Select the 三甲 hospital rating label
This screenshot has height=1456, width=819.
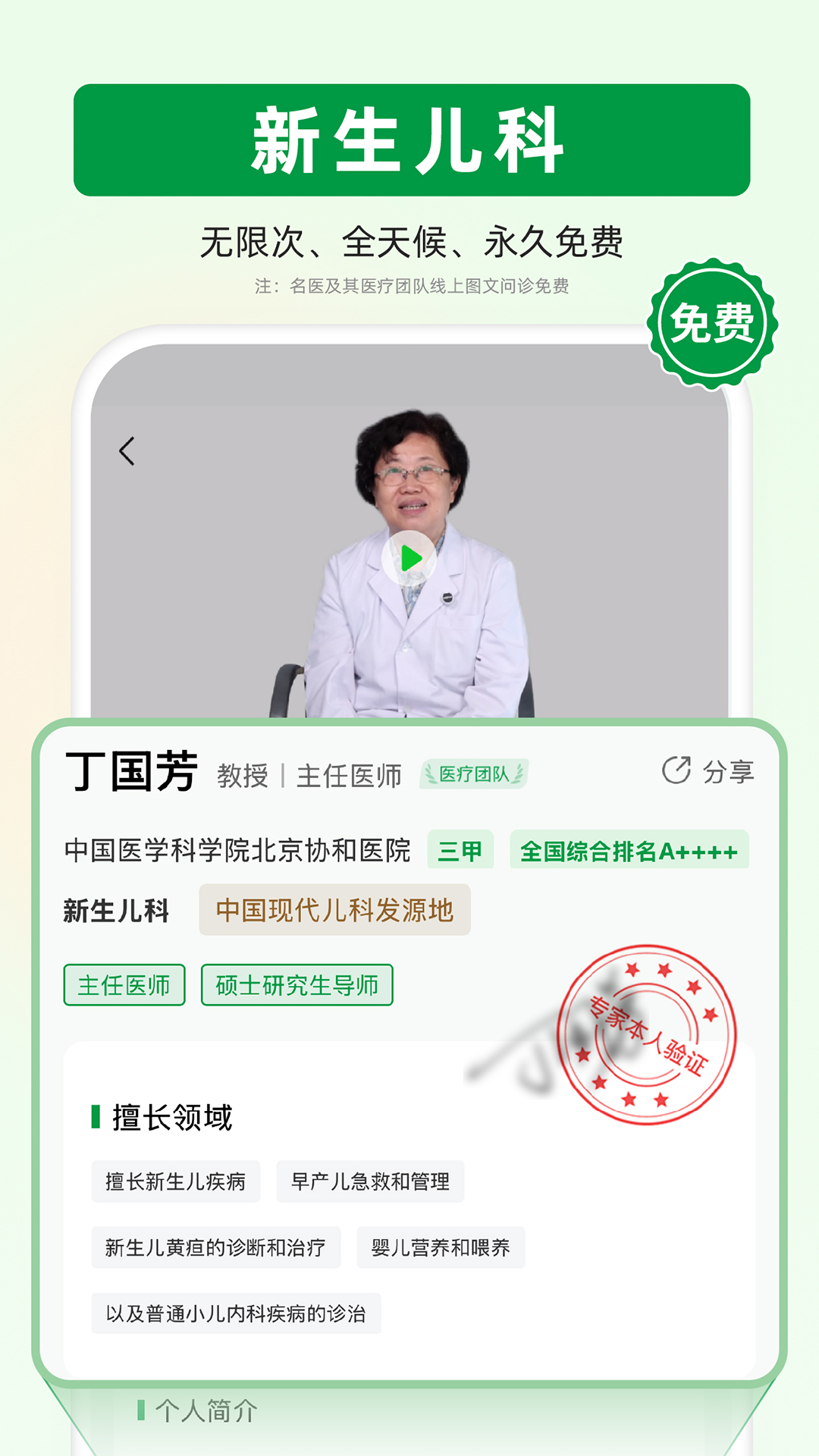click(x=462, y=852)
